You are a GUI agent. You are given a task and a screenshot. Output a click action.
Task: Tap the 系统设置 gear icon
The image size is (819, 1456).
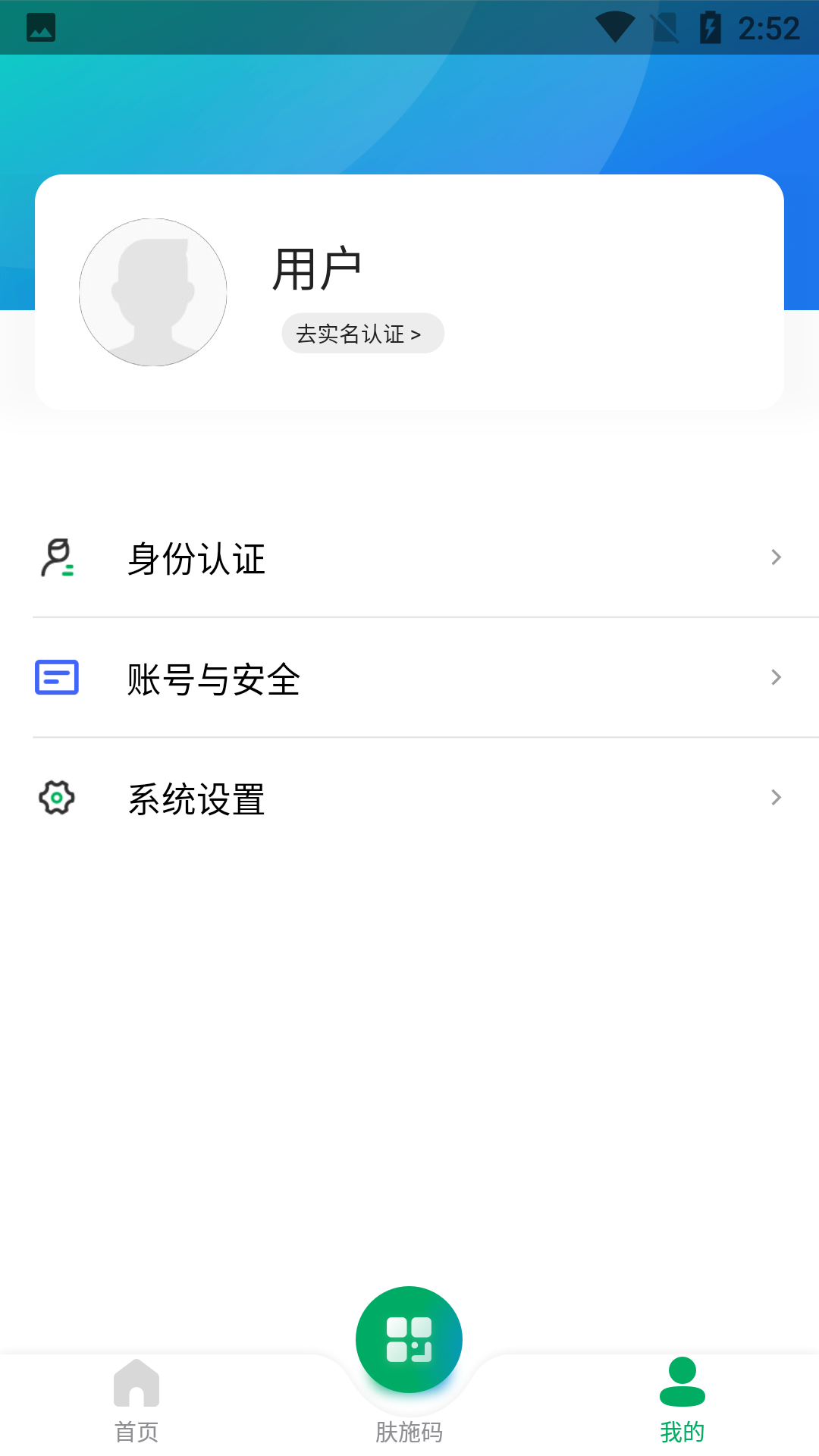click(57, 797)
